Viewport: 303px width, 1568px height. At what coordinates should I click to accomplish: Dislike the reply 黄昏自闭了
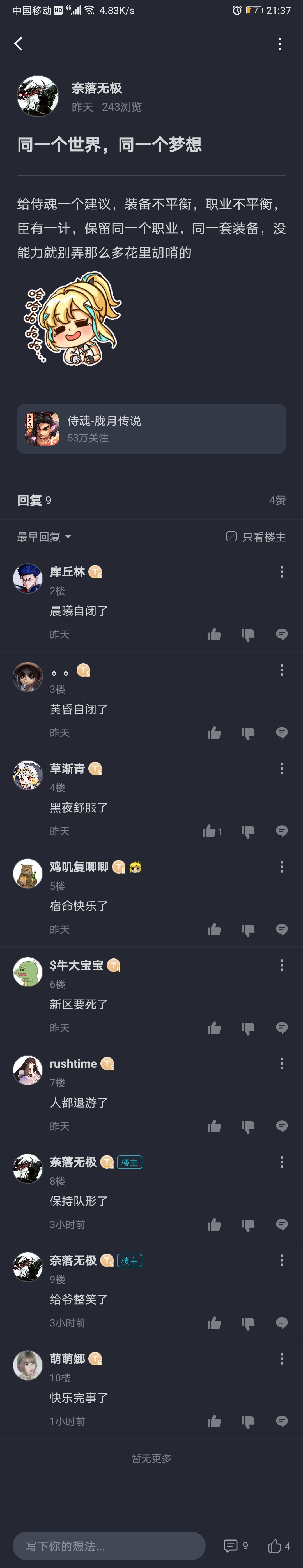pos(248,733)
